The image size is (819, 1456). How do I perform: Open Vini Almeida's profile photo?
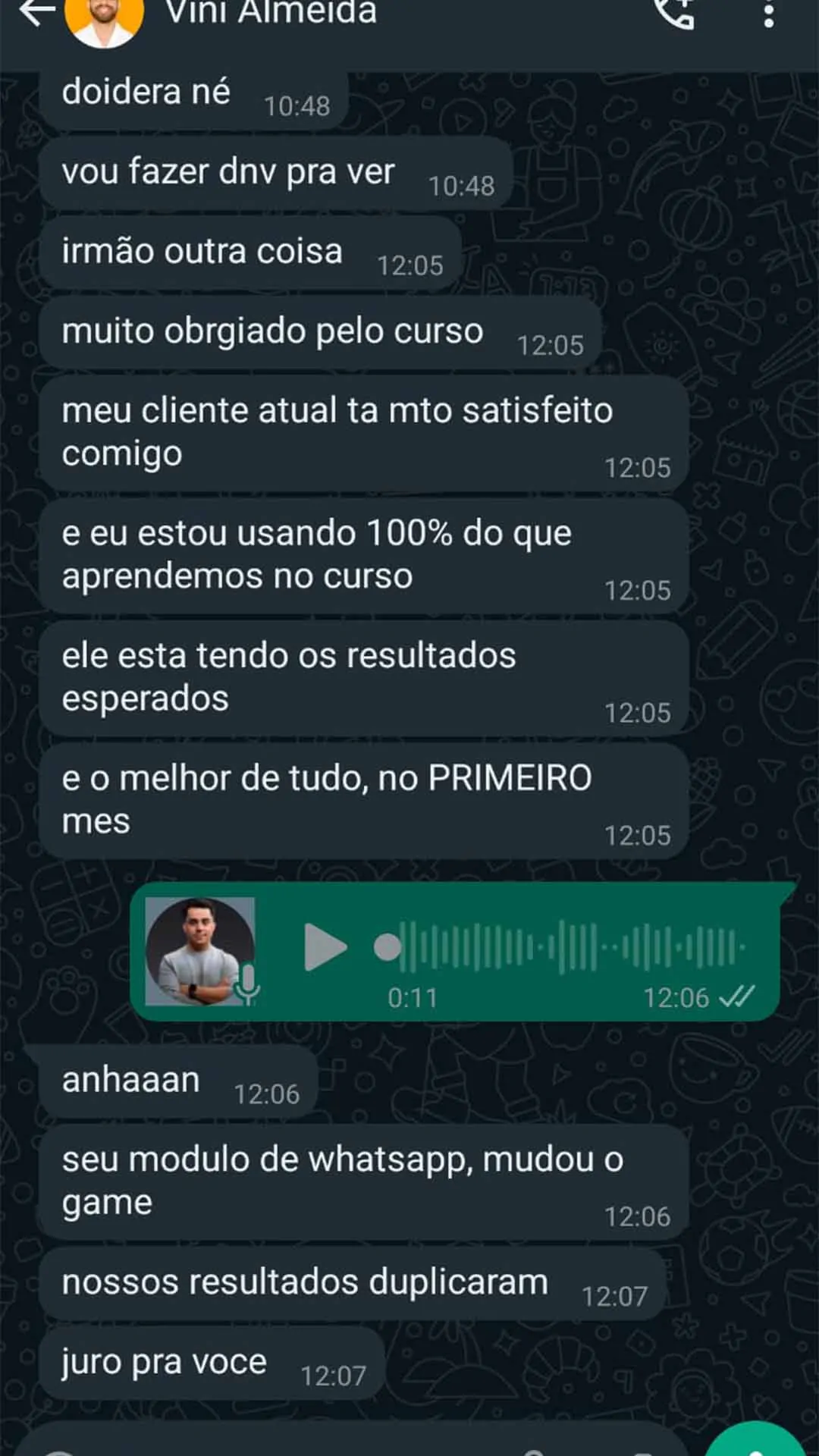click(106, 17)
